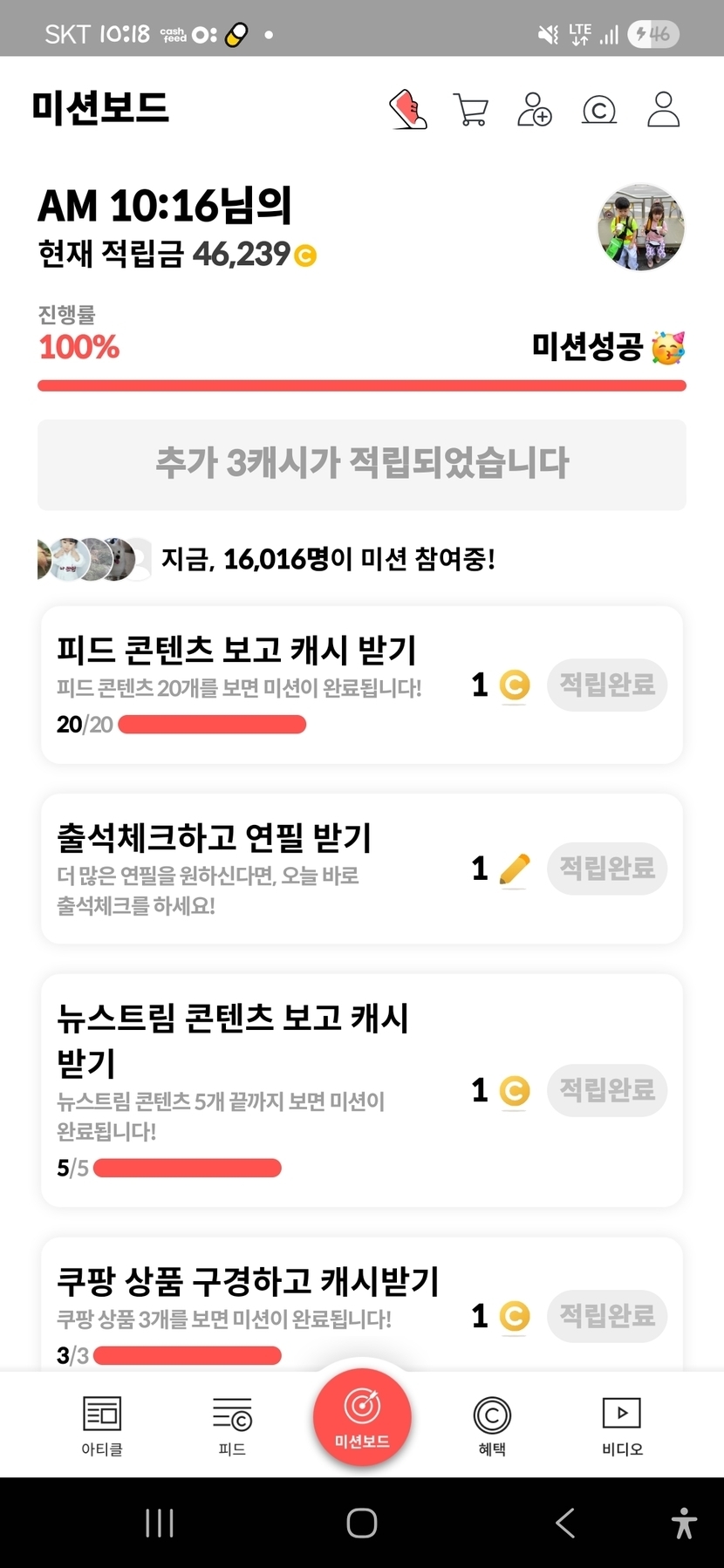Open the 뉴스트림 콘텐츠 보고 캐시 받기 mission
Image resolution: width=724 pixels, height=1568 pixels.
pyautogui.click(x=362, y=1090)
